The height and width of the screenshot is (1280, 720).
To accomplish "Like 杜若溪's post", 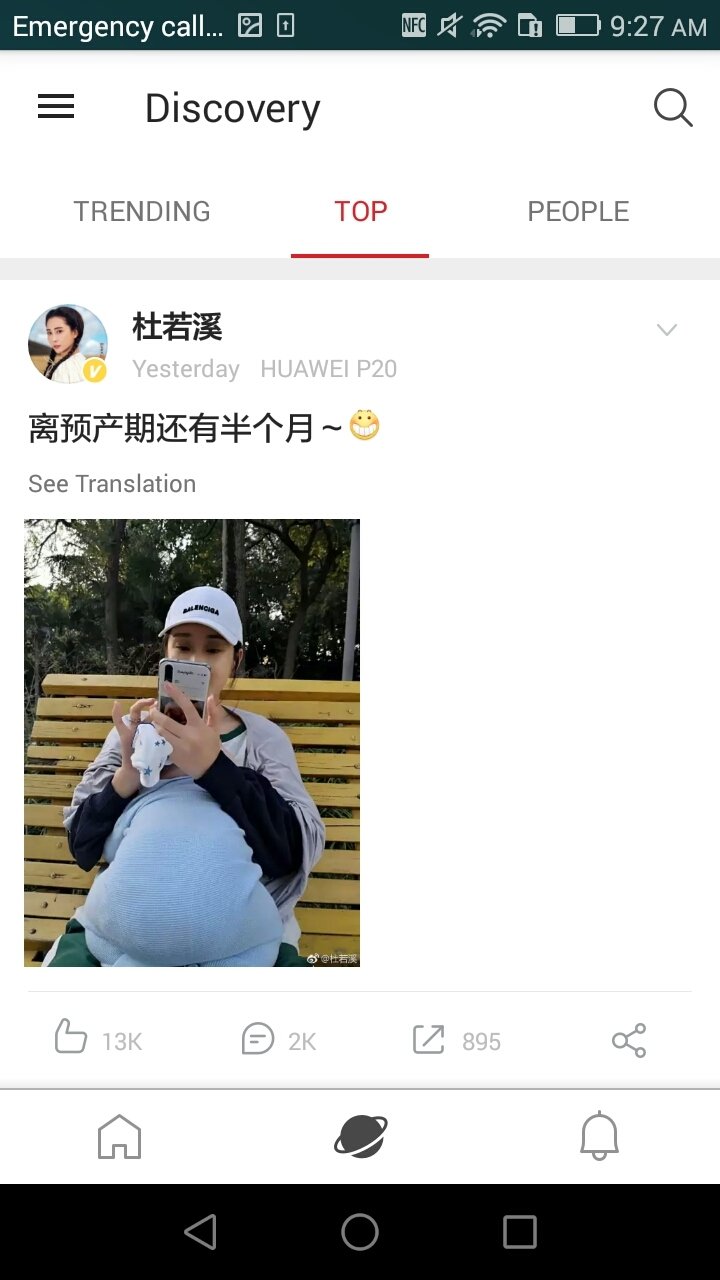I will tap(98, 1039).
